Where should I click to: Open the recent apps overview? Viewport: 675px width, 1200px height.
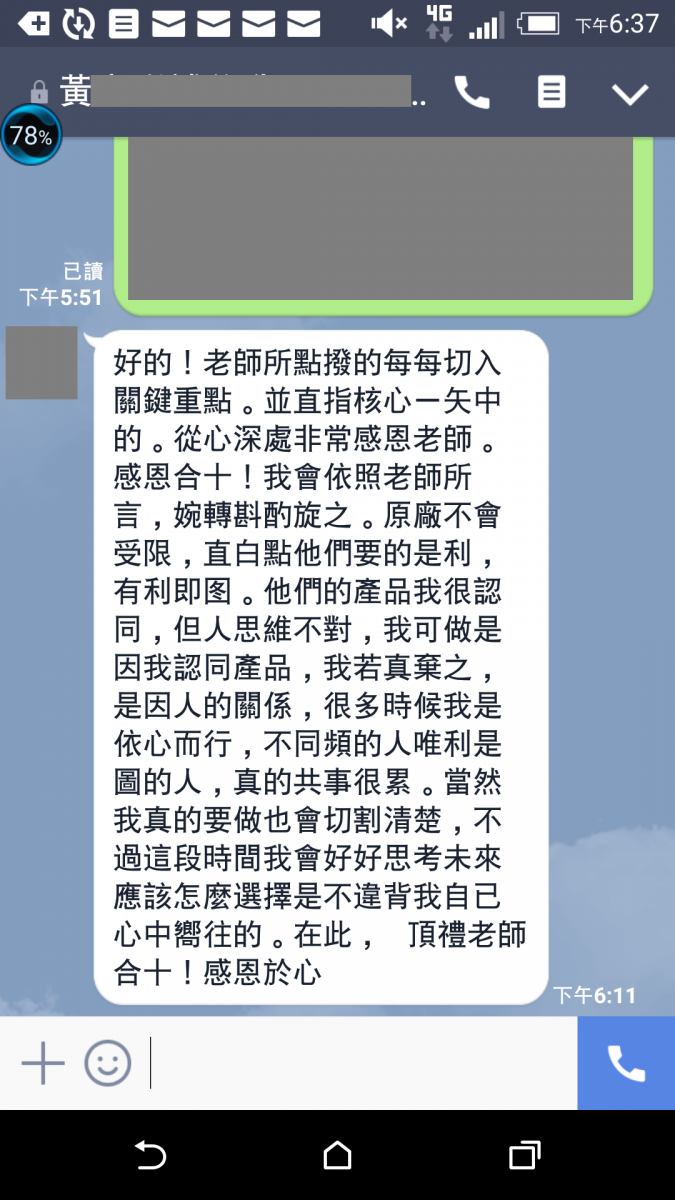click(x=524, y=1156)
